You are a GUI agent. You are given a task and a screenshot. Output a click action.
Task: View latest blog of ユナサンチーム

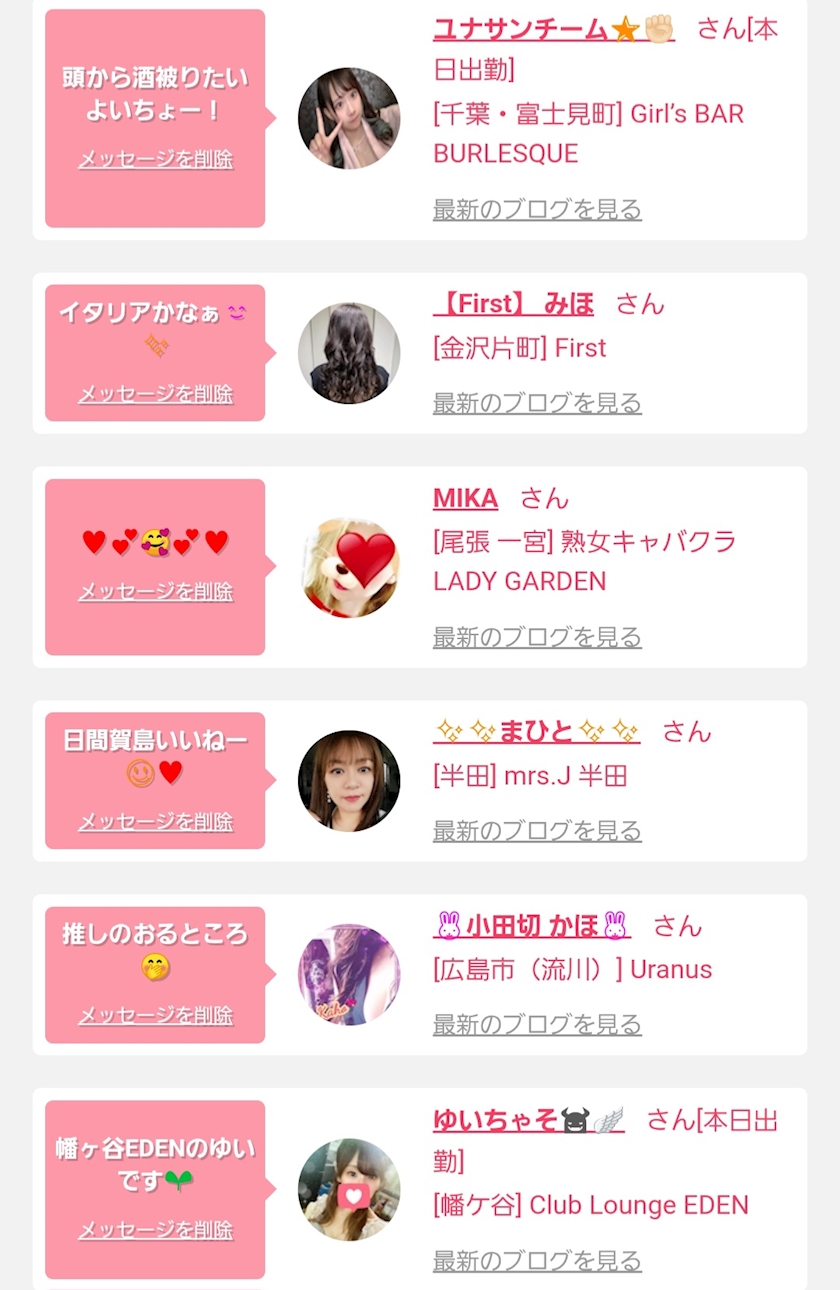pyautogui.click(x=537, y=209)
